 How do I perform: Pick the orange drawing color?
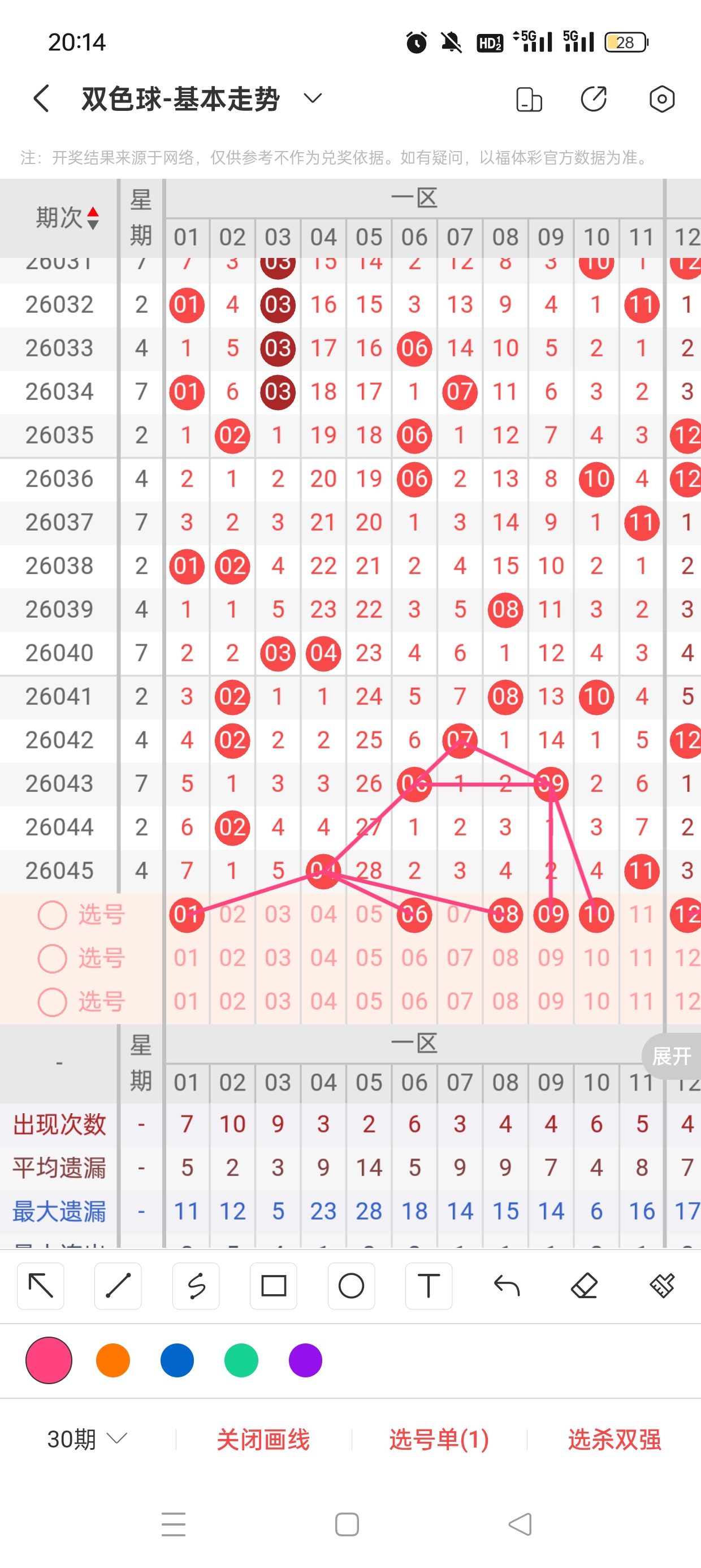tap(113, 1360)
